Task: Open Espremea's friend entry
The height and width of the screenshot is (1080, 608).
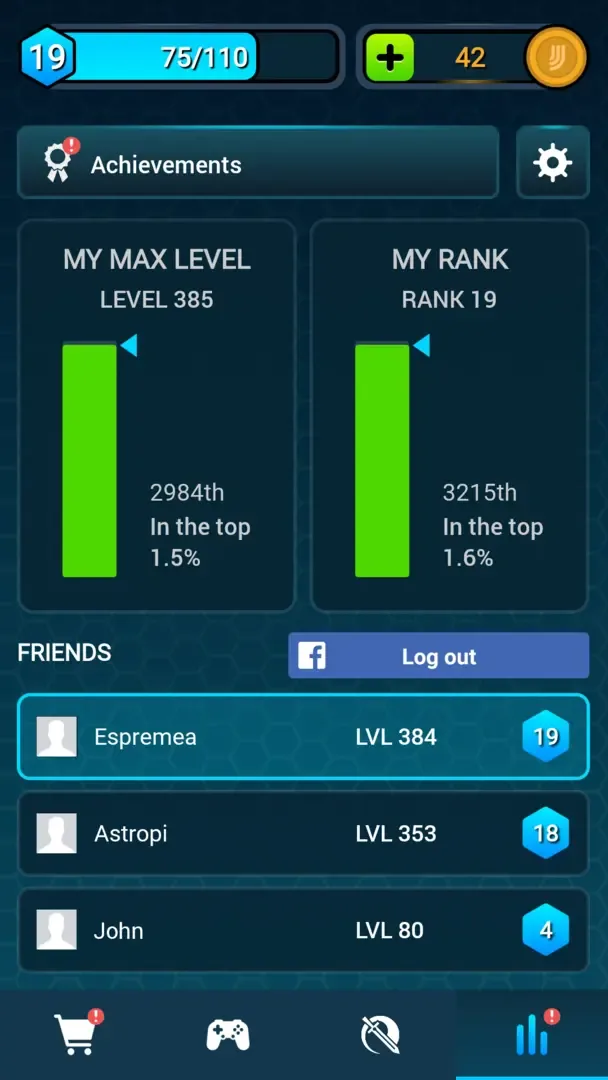Action: tap(302, 737)
